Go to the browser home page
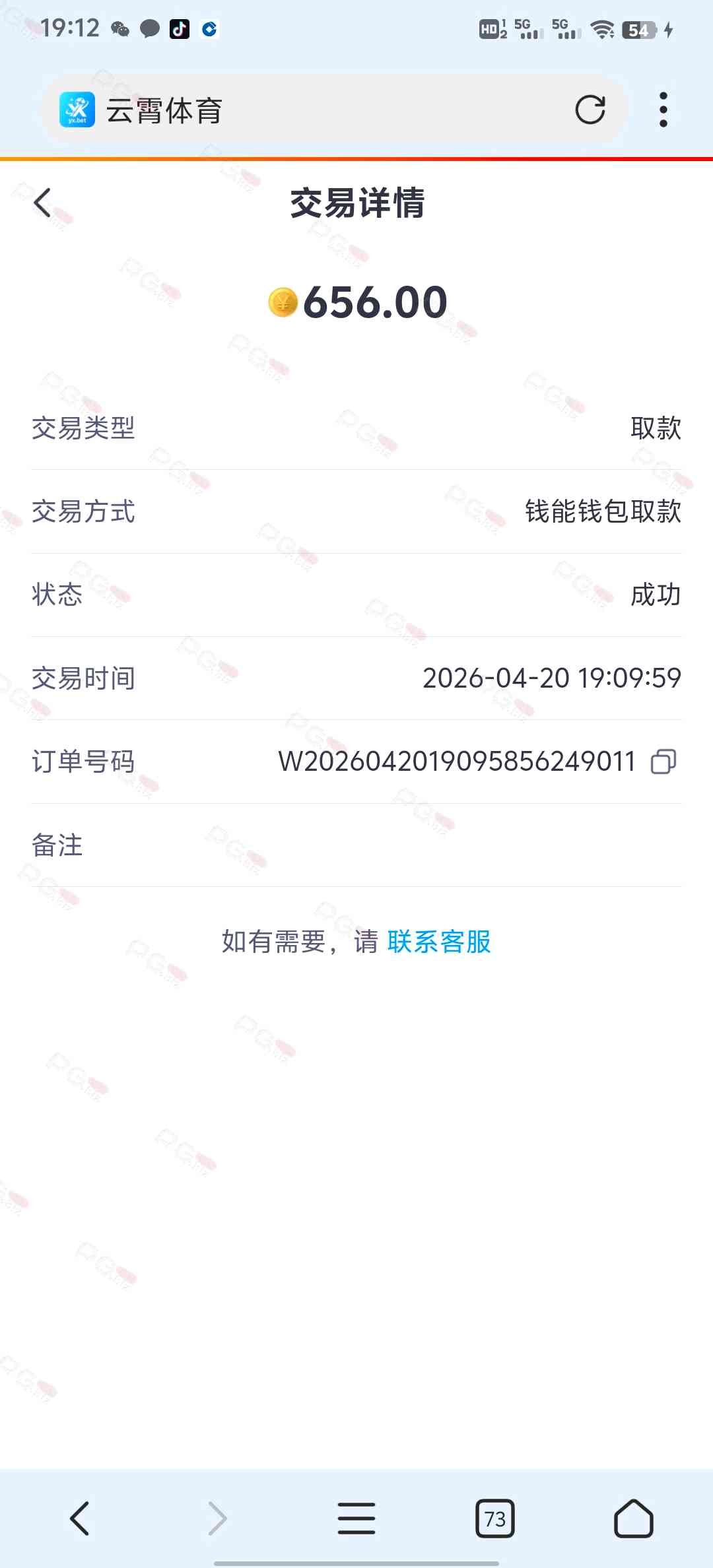Image resolution: width=713 pixels, height=1568 pixels. 633,1519
